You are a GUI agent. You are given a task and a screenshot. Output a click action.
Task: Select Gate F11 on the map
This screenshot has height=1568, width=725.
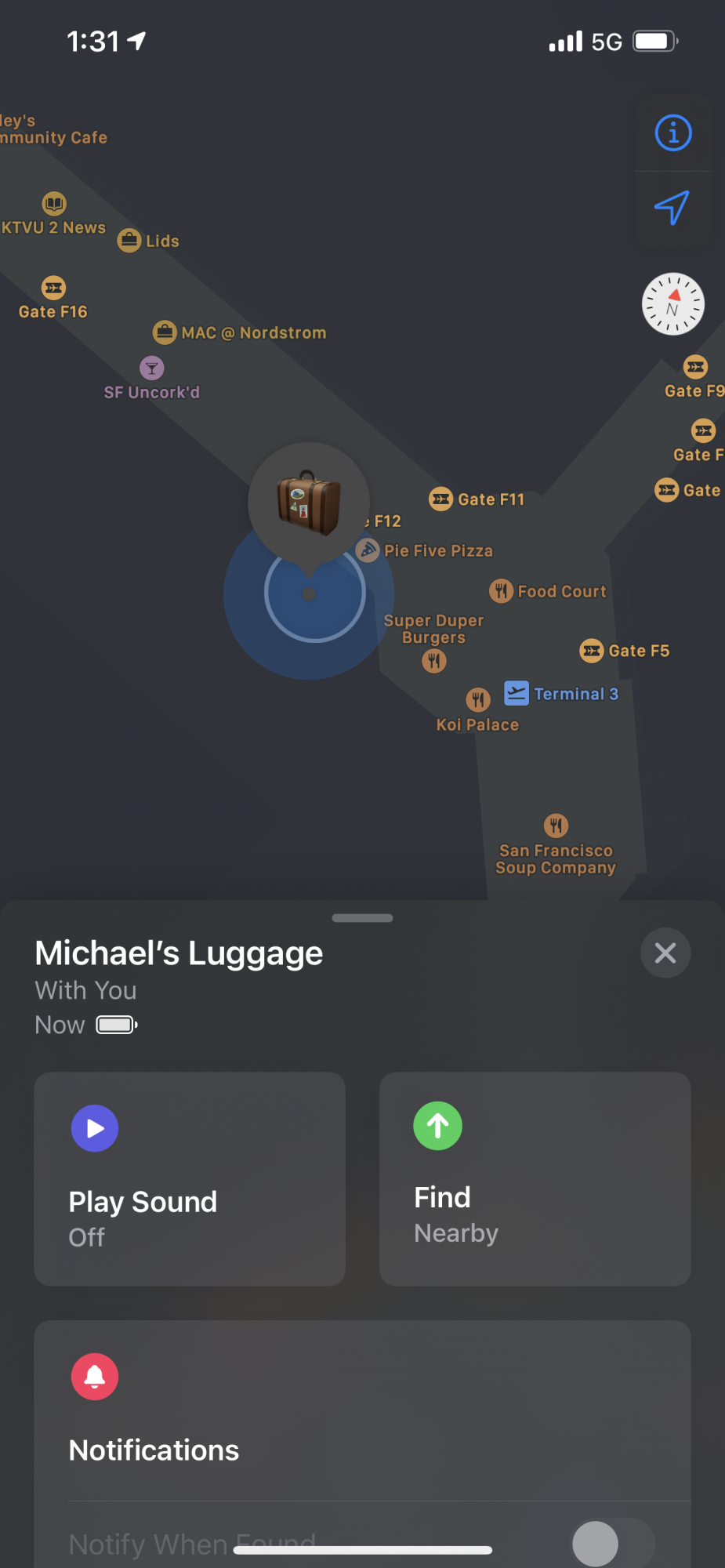pos(441,499)
